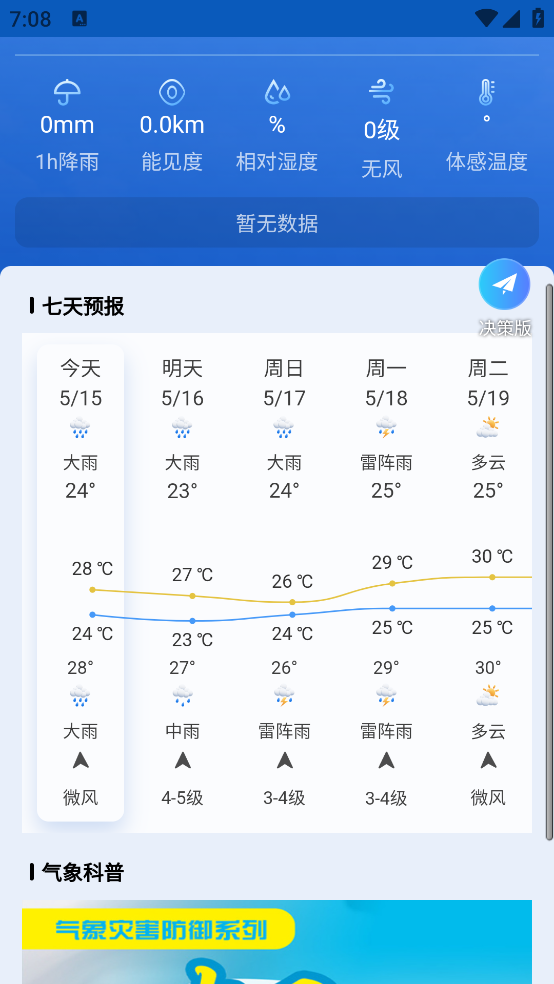Viewport: 554px width, 984px height.
Task: Select the 周二 5/19 forecast column
Action: [x=488, y=583]
